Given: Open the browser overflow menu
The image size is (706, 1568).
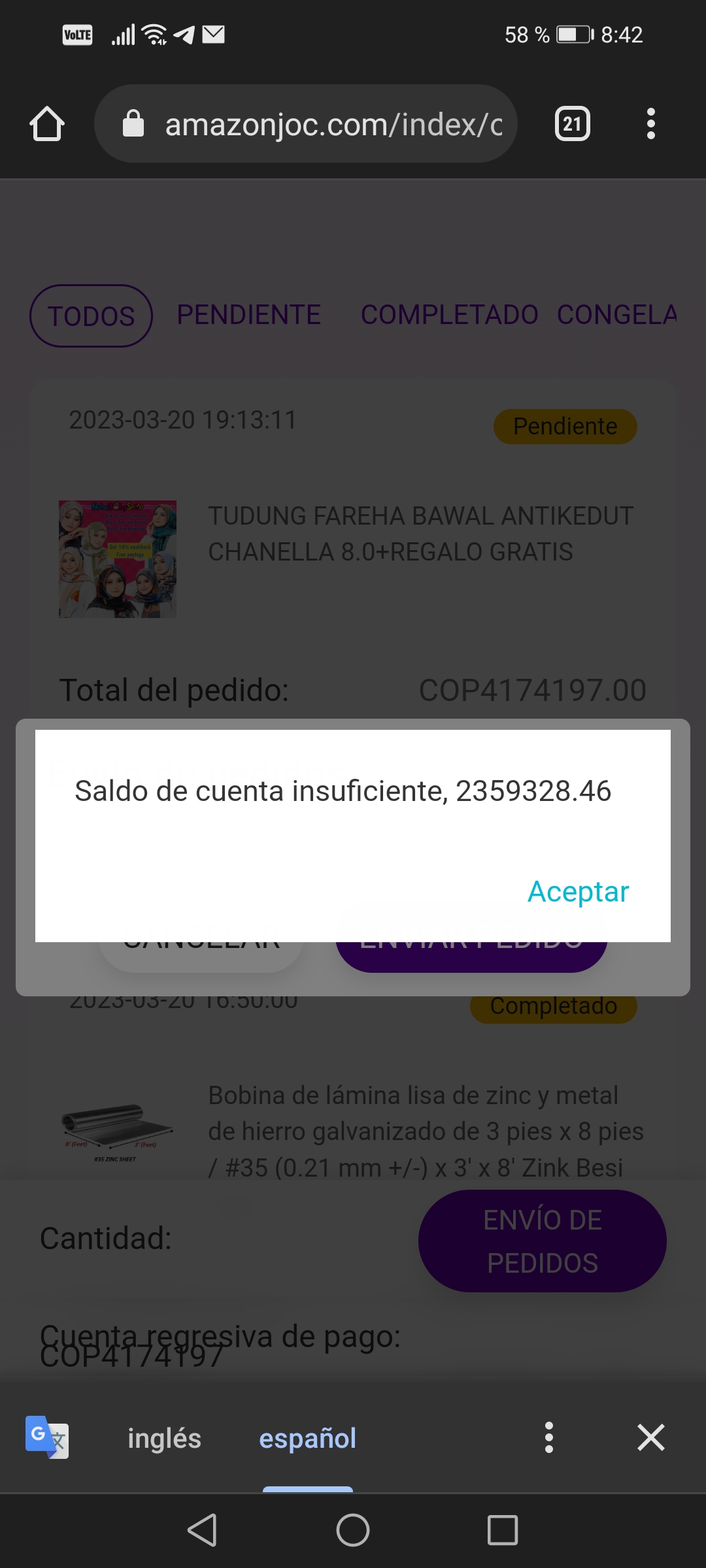Looking at the screenshot, I should click(650, 123).
